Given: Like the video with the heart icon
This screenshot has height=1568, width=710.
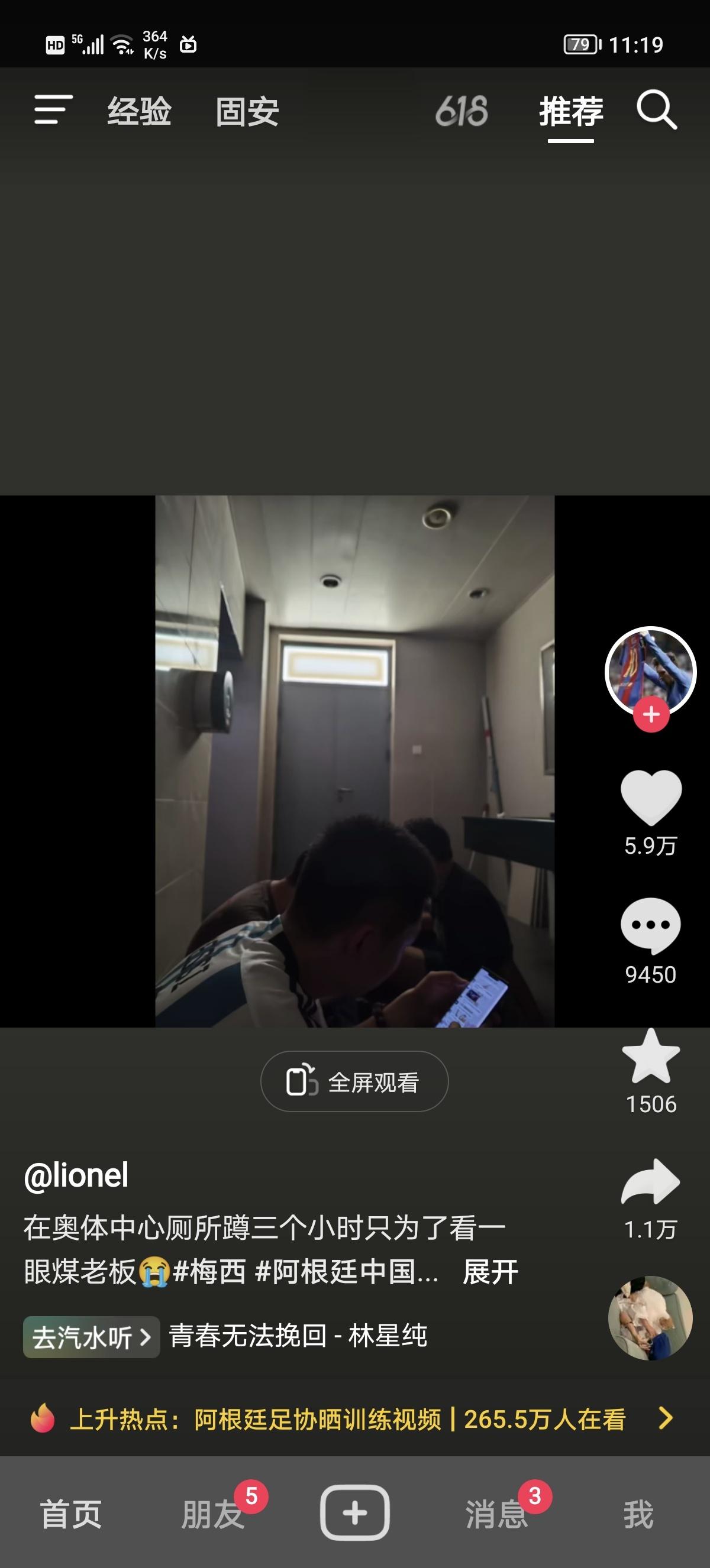Looking at the screenshot, I should 651,798.
